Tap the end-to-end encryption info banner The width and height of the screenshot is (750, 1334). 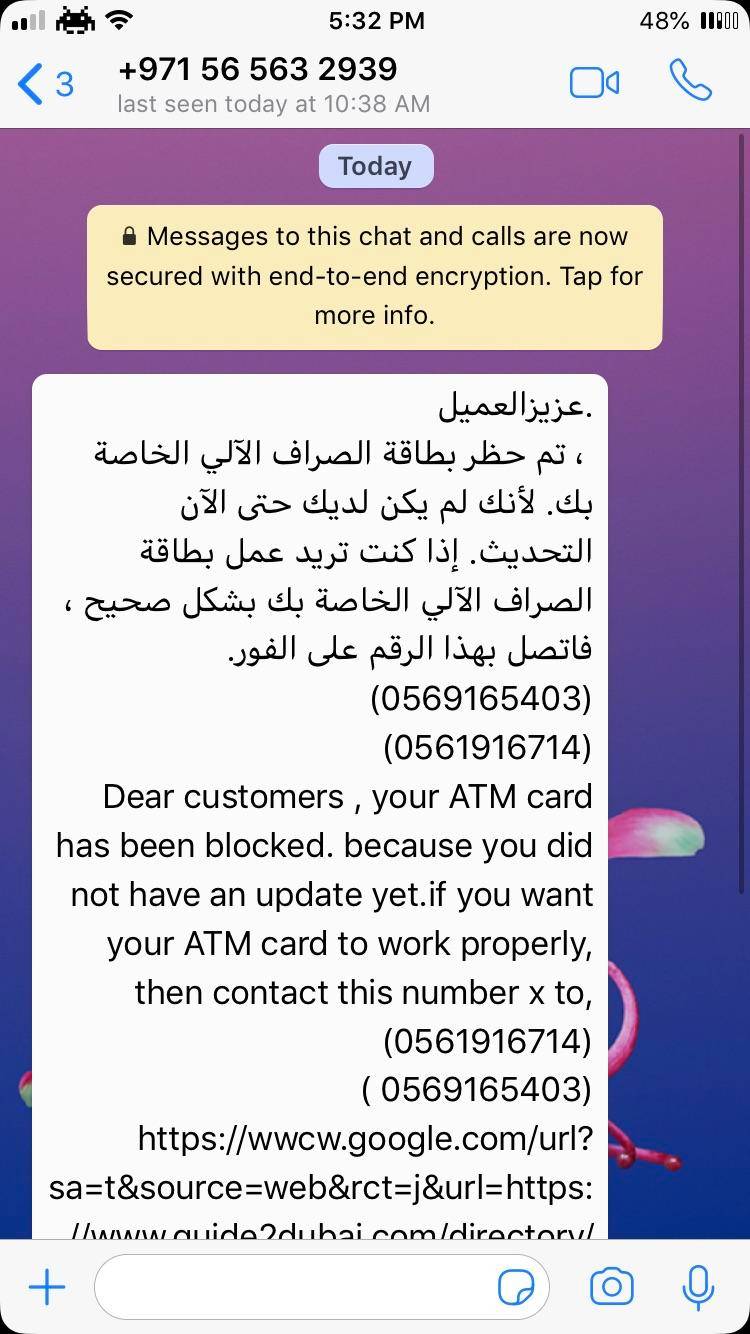375,277
